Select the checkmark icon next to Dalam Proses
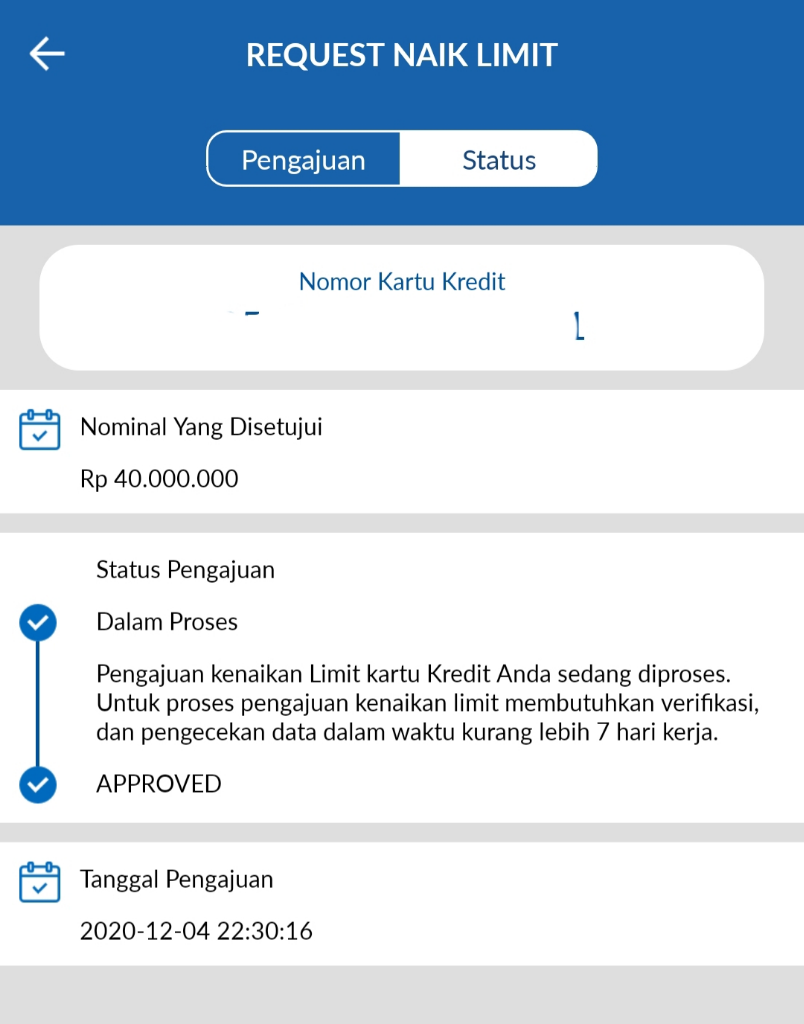This screenshot has height=1024, width=804. (x=37, y=622)
